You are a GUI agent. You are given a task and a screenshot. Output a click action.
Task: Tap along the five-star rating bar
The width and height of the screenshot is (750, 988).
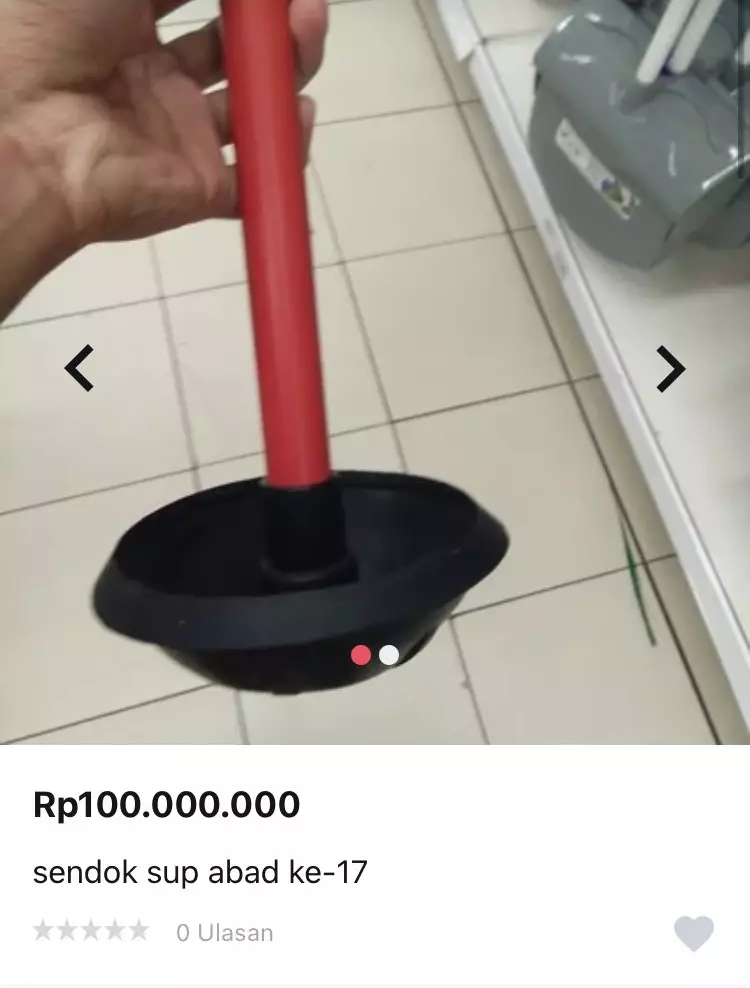coord(93,932)
